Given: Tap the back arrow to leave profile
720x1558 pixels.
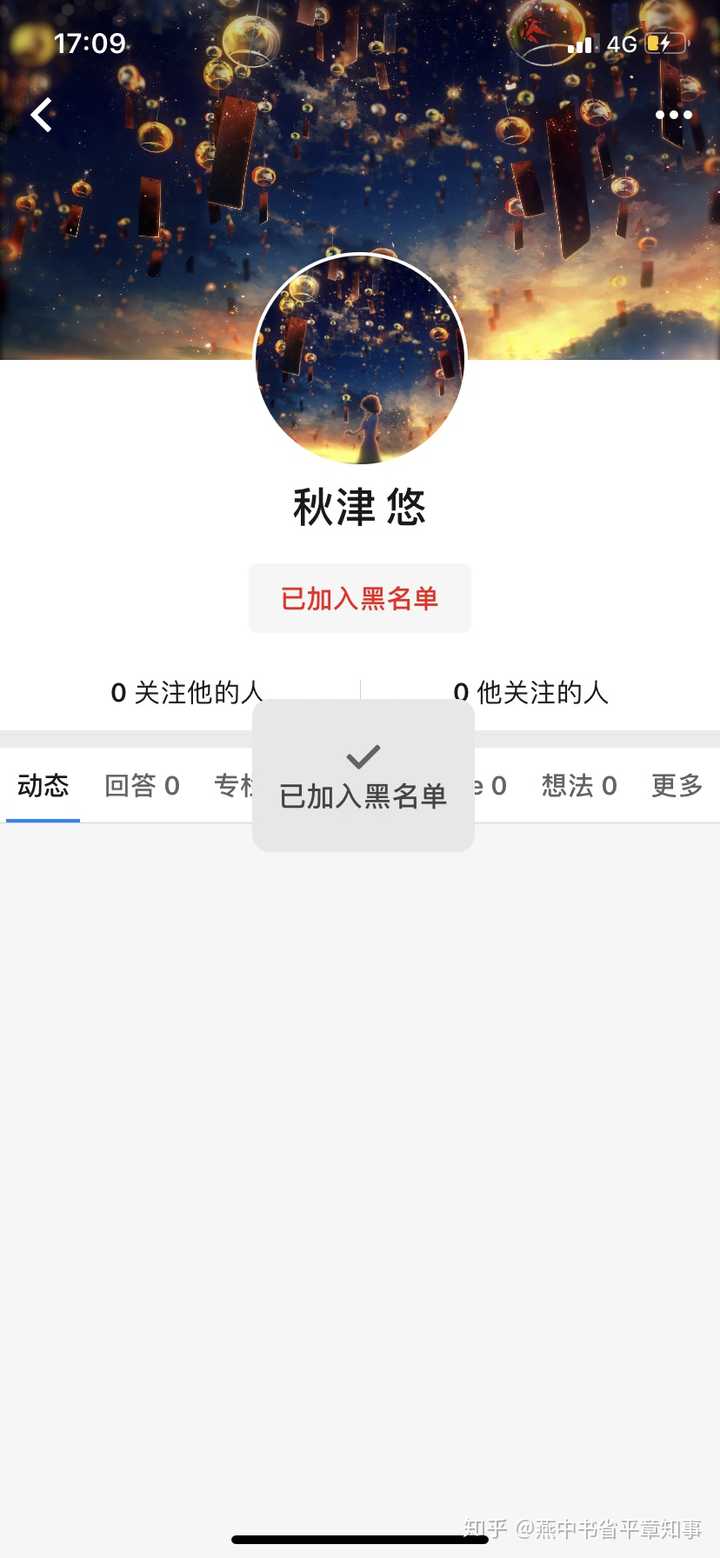Looking at the screenshot, I should pyautogui.click(x=42, y=115).
